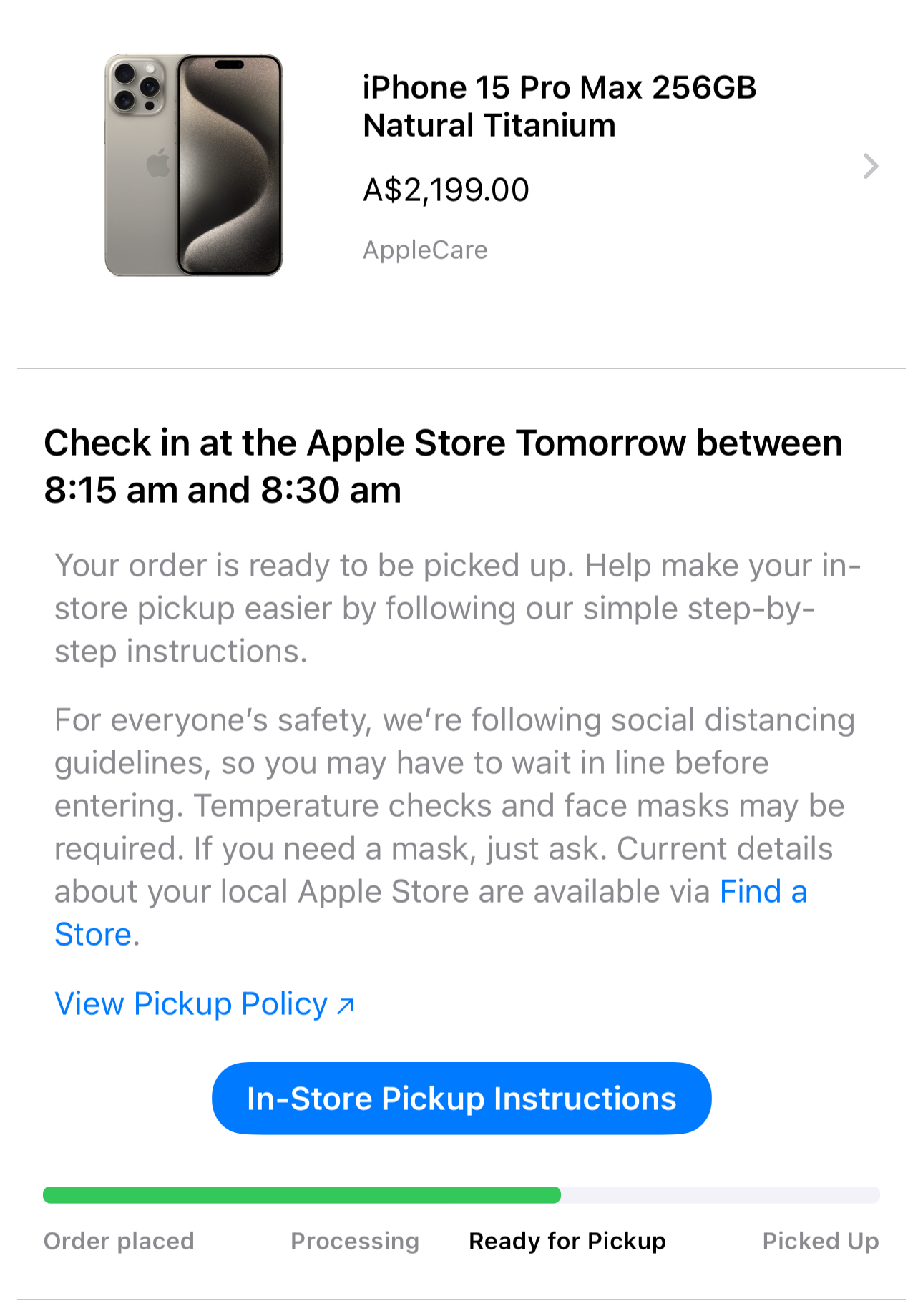Tap In-Store Pickup Instructions button
923x1316 pixels.
tap(461, 1099)
